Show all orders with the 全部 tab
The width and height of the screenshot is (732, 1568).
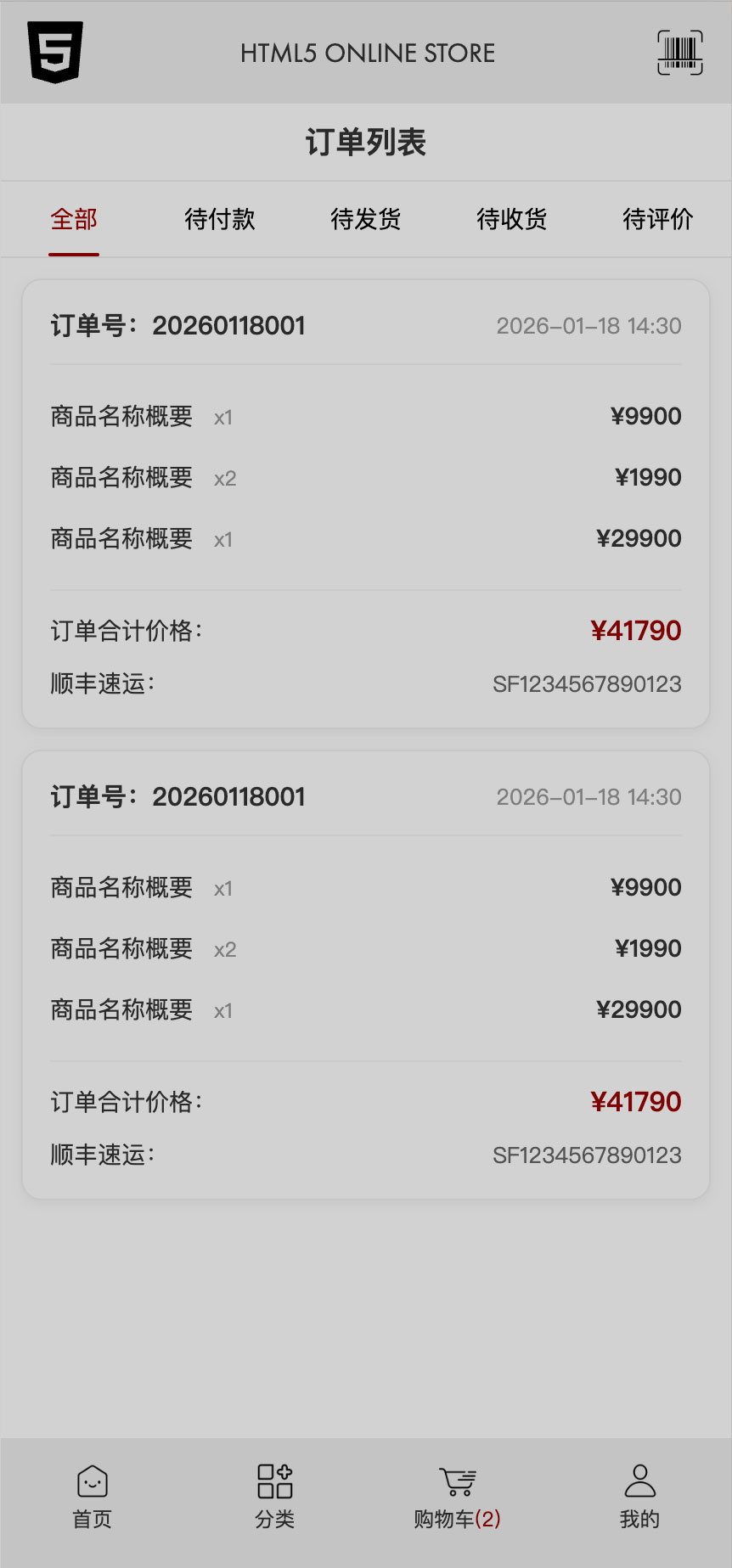pyautogui.click(x=74, y=220)
